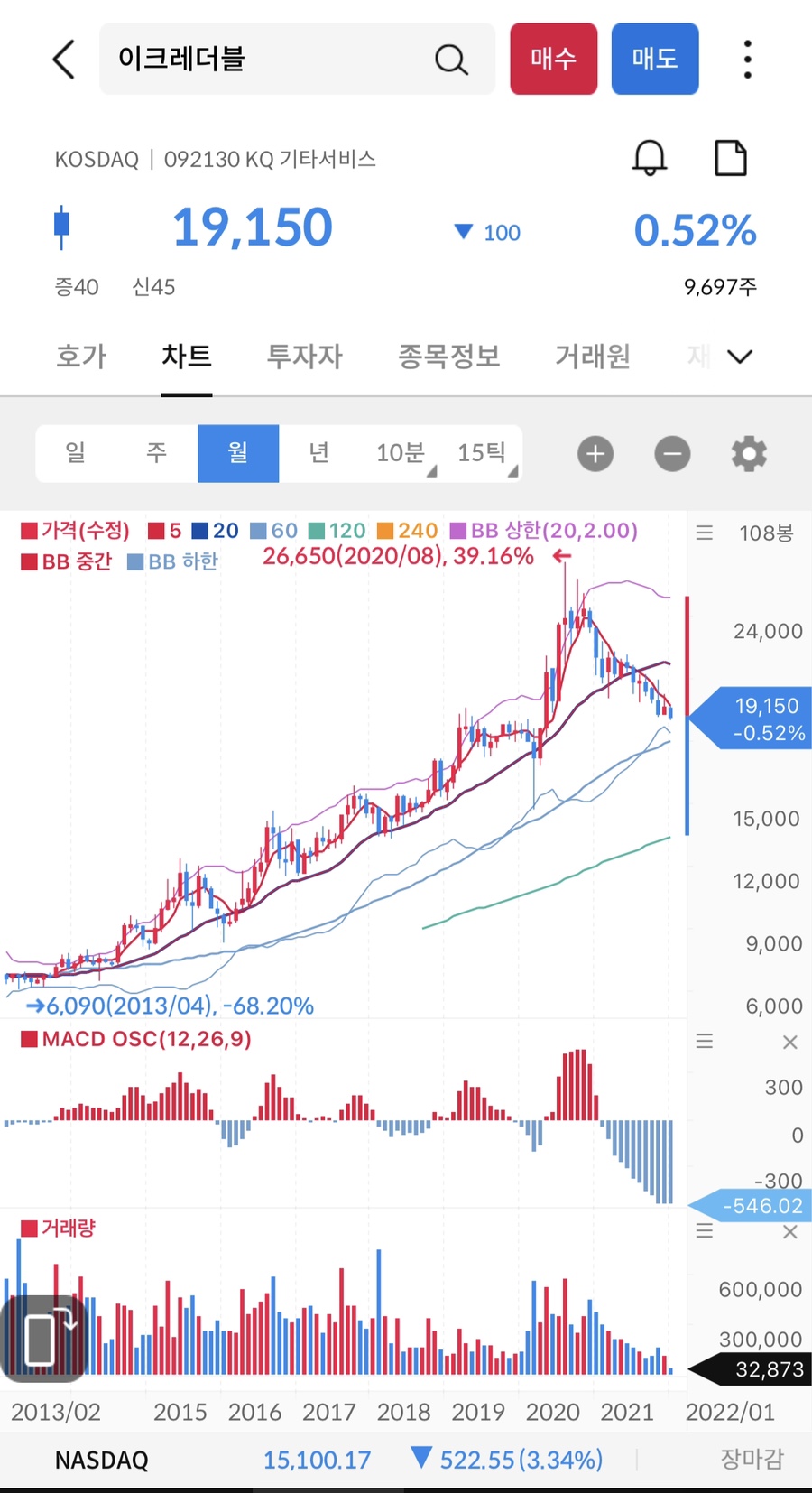Tap the blue 매도 sell button
The width and height of the screenshot is (812, 1493).
[655, 60]
